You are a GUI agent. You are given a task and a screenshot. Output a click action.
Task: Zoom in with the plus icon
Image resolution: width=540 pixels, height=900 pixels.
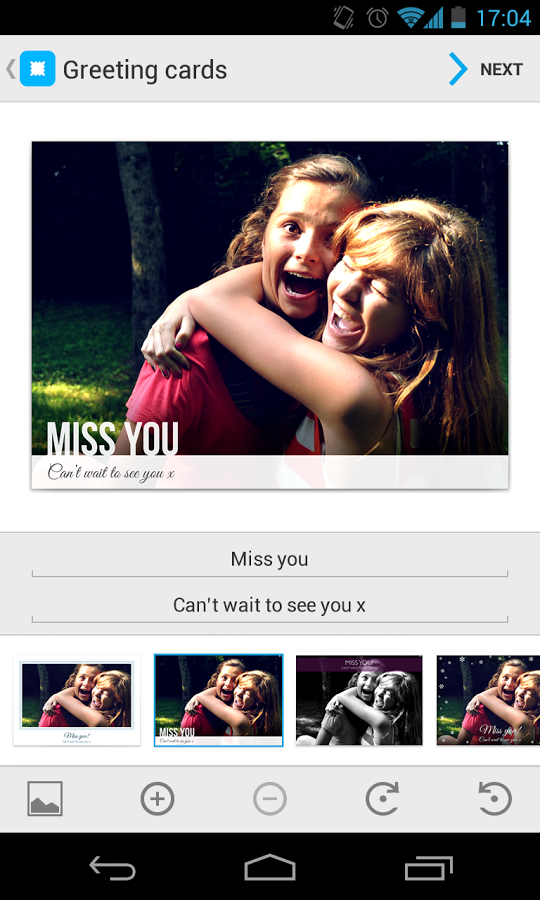157,798
